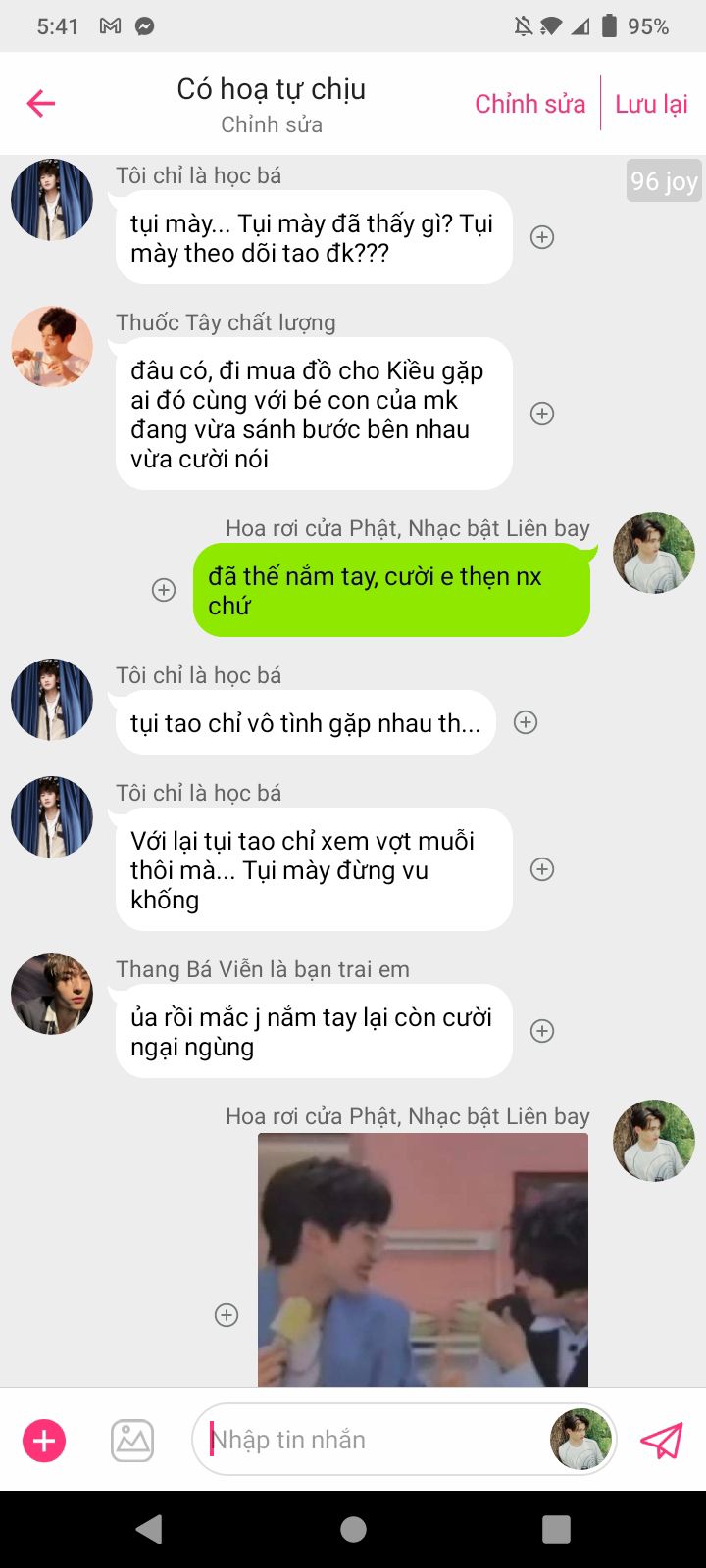Tap the Chỉnh sửa button

click(x=529, y=104)
